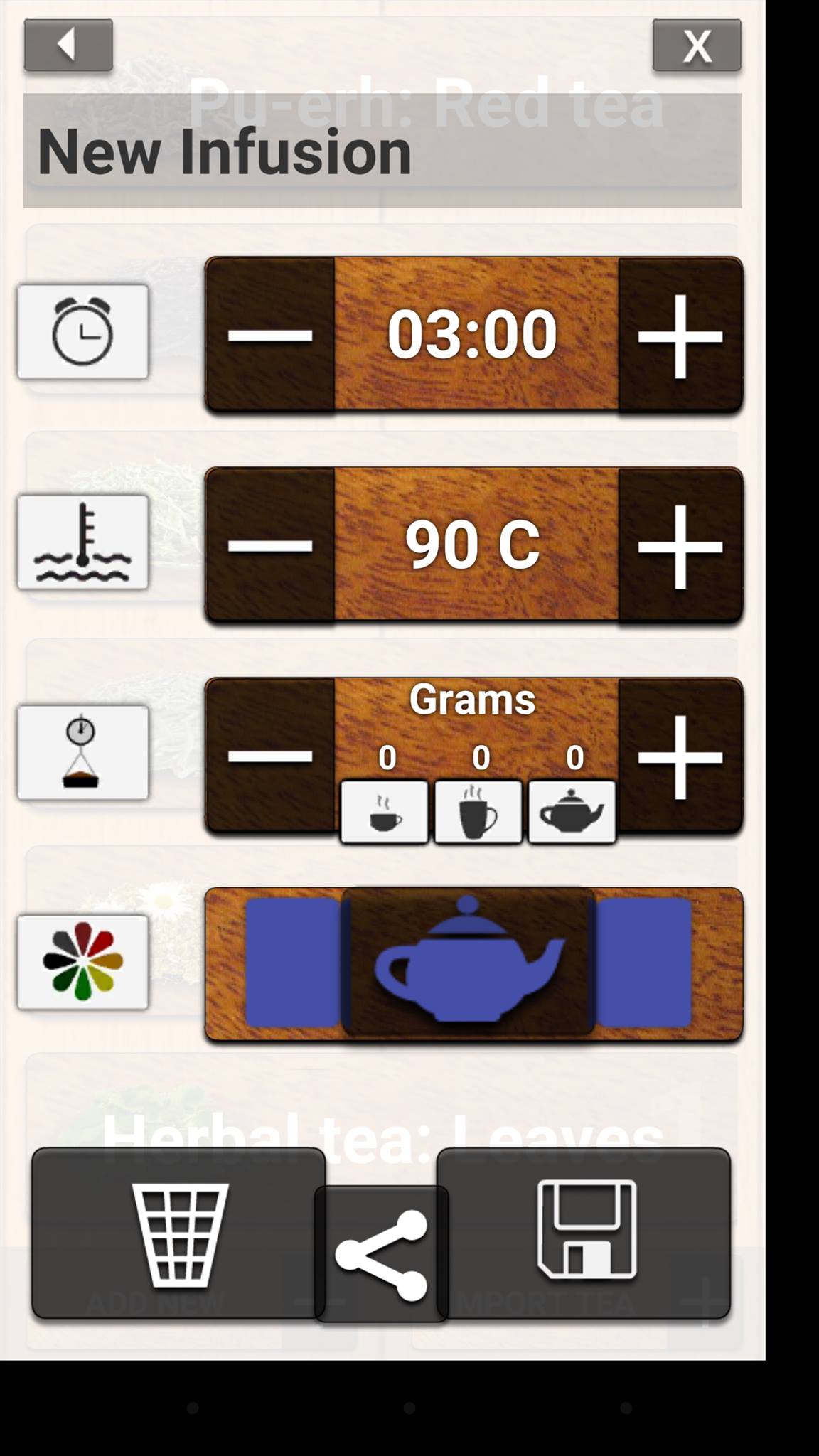
Task: Increase the tea grams amount
Action: click(x=680, y=755)
